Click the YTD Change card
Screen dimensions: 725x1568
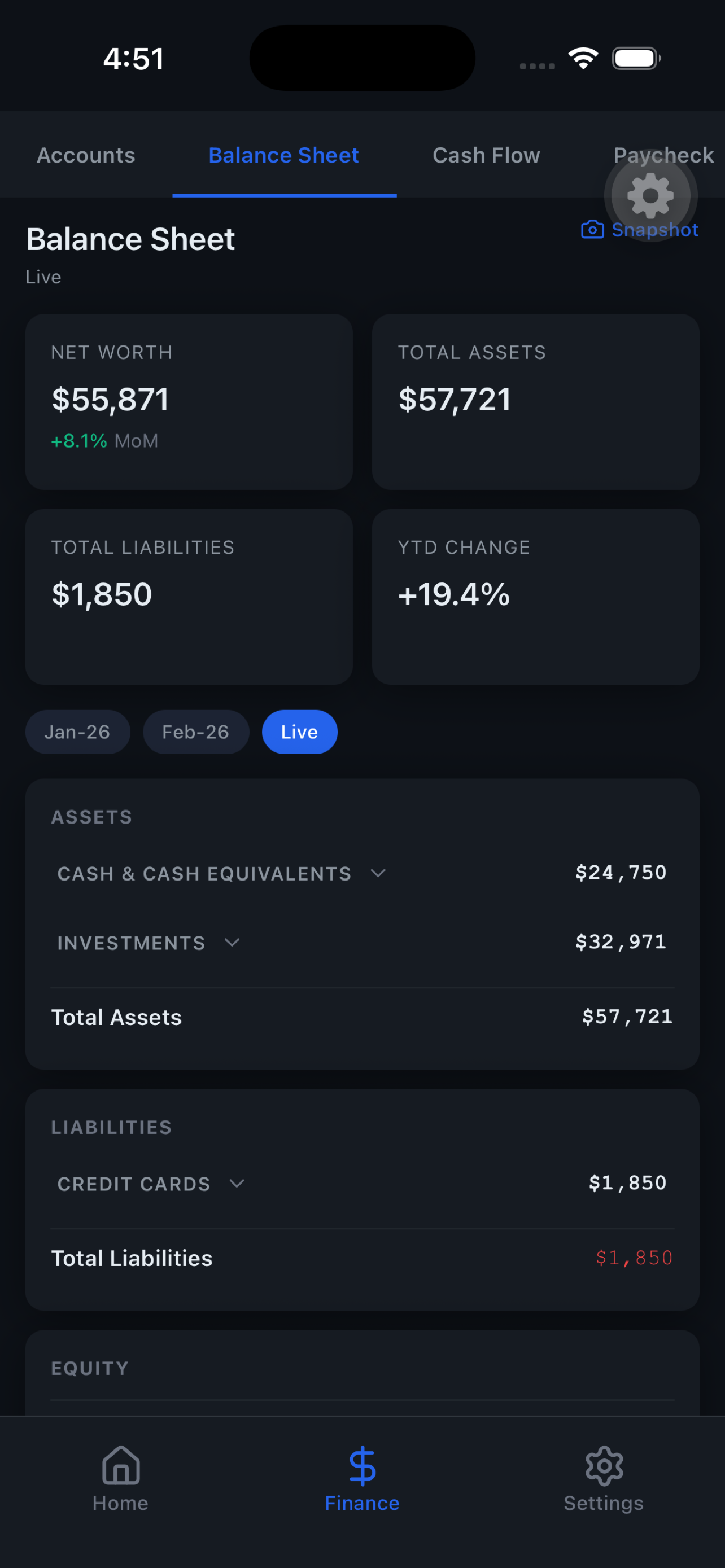point(536,596)
